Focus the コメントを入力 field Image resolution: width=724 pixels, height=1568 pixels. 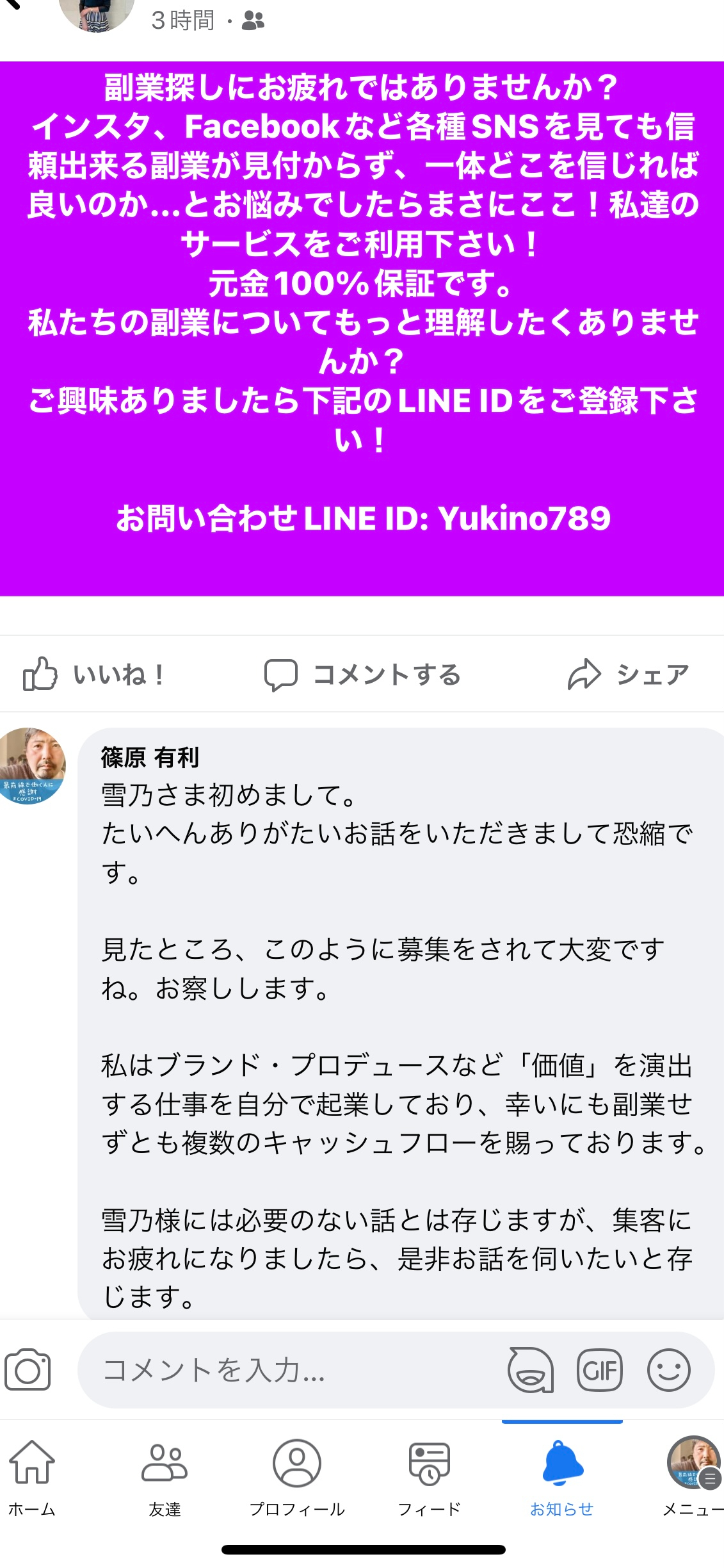(288, 1370)
